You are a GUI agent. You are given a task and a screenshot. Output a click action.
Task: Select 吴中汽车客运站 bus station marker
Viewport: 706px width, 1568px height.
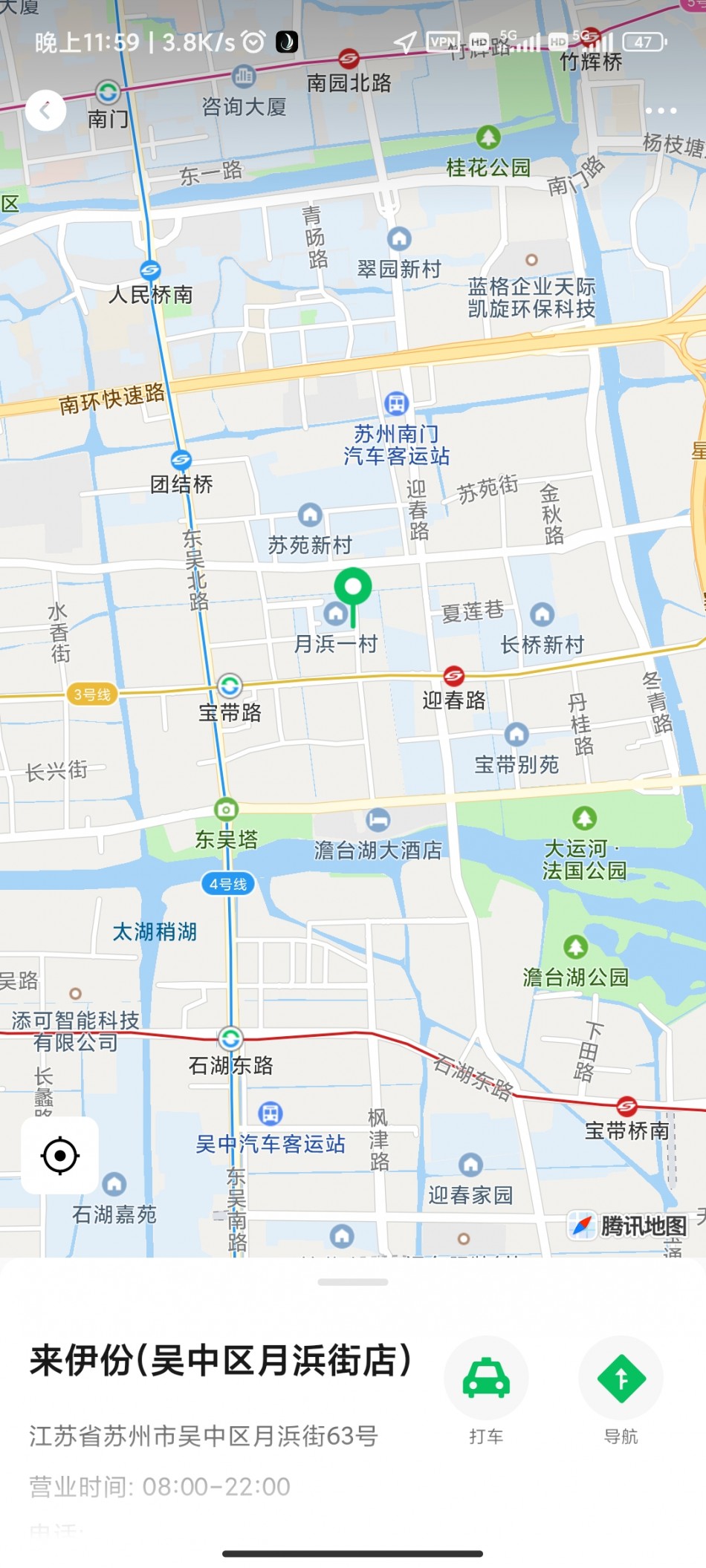click(x=271, y=1113)
